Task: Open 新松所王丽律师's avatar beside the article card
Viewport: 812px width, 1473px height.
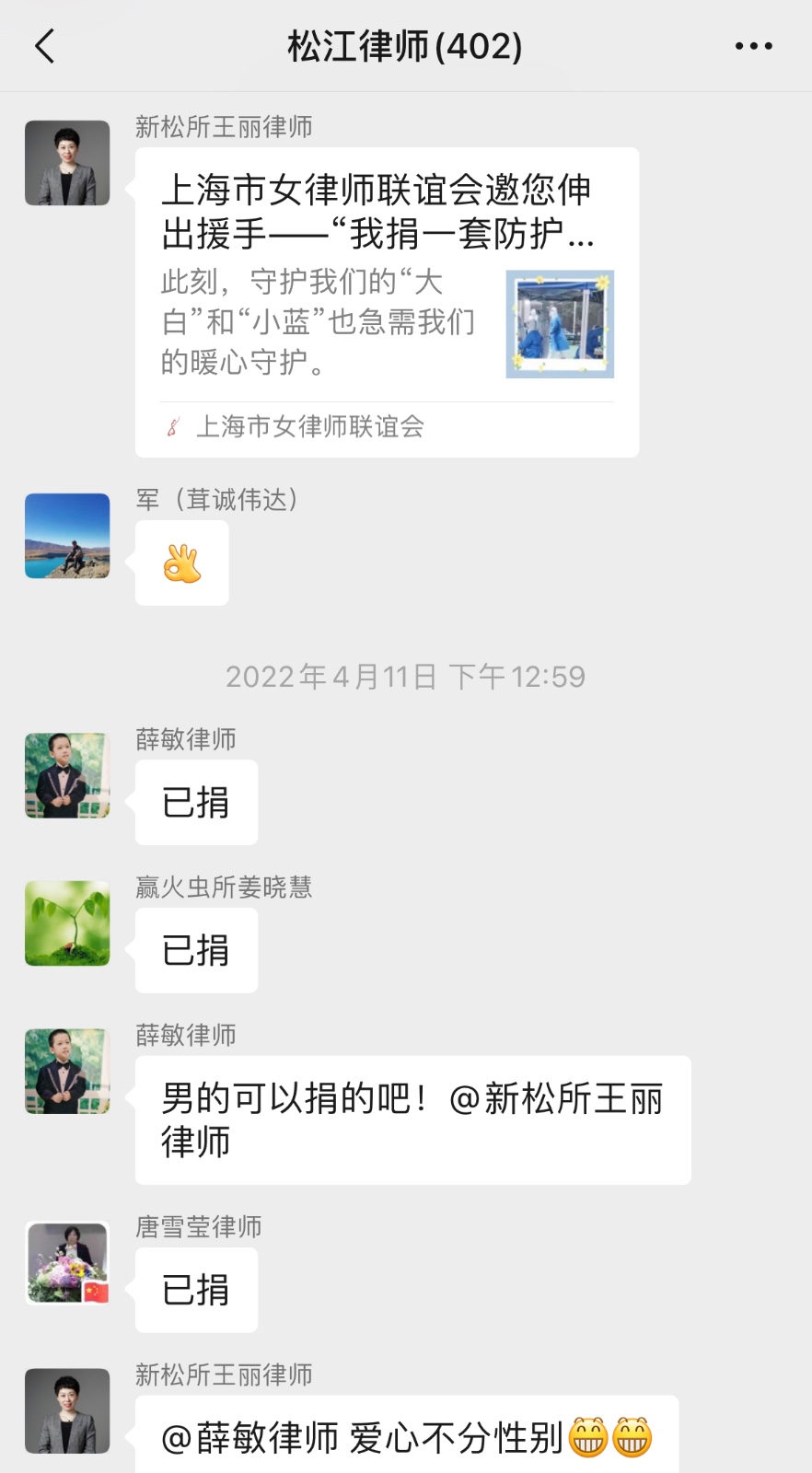Action: [67, 163]
